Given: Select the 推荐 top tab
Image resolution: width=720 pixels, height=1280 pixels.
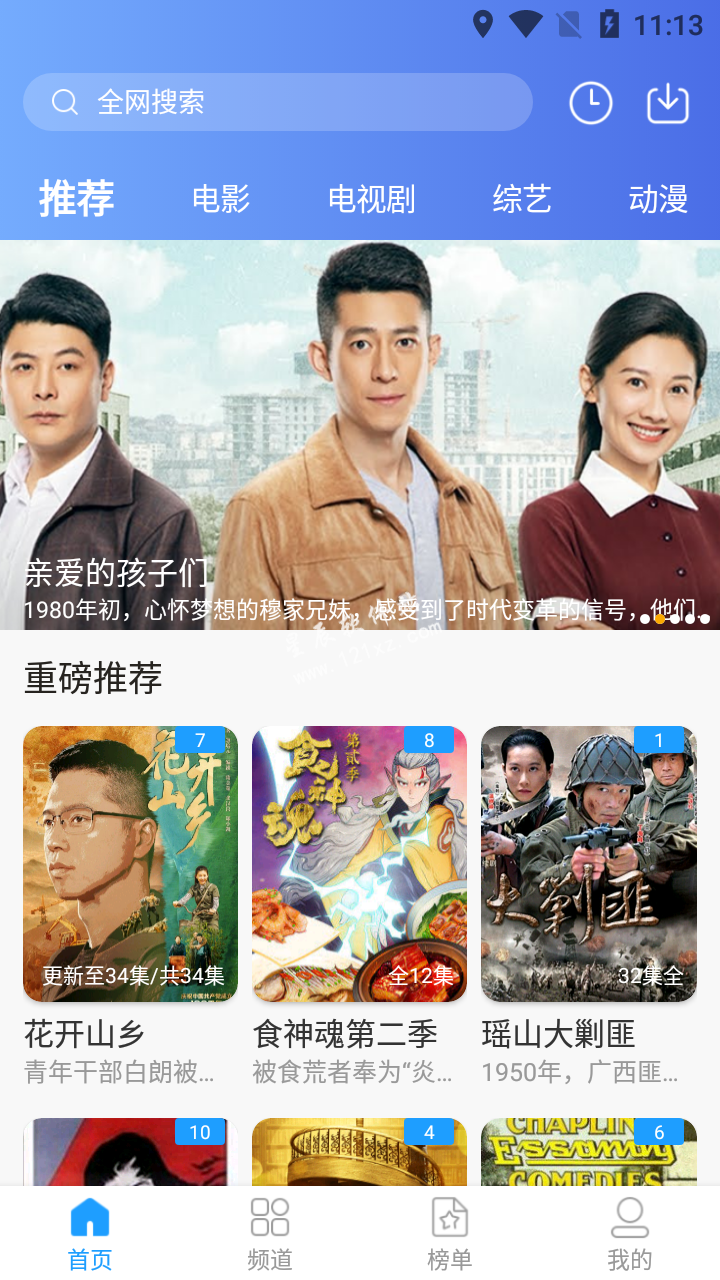Looking at the screenshot, I should click(x=77, y=199).
